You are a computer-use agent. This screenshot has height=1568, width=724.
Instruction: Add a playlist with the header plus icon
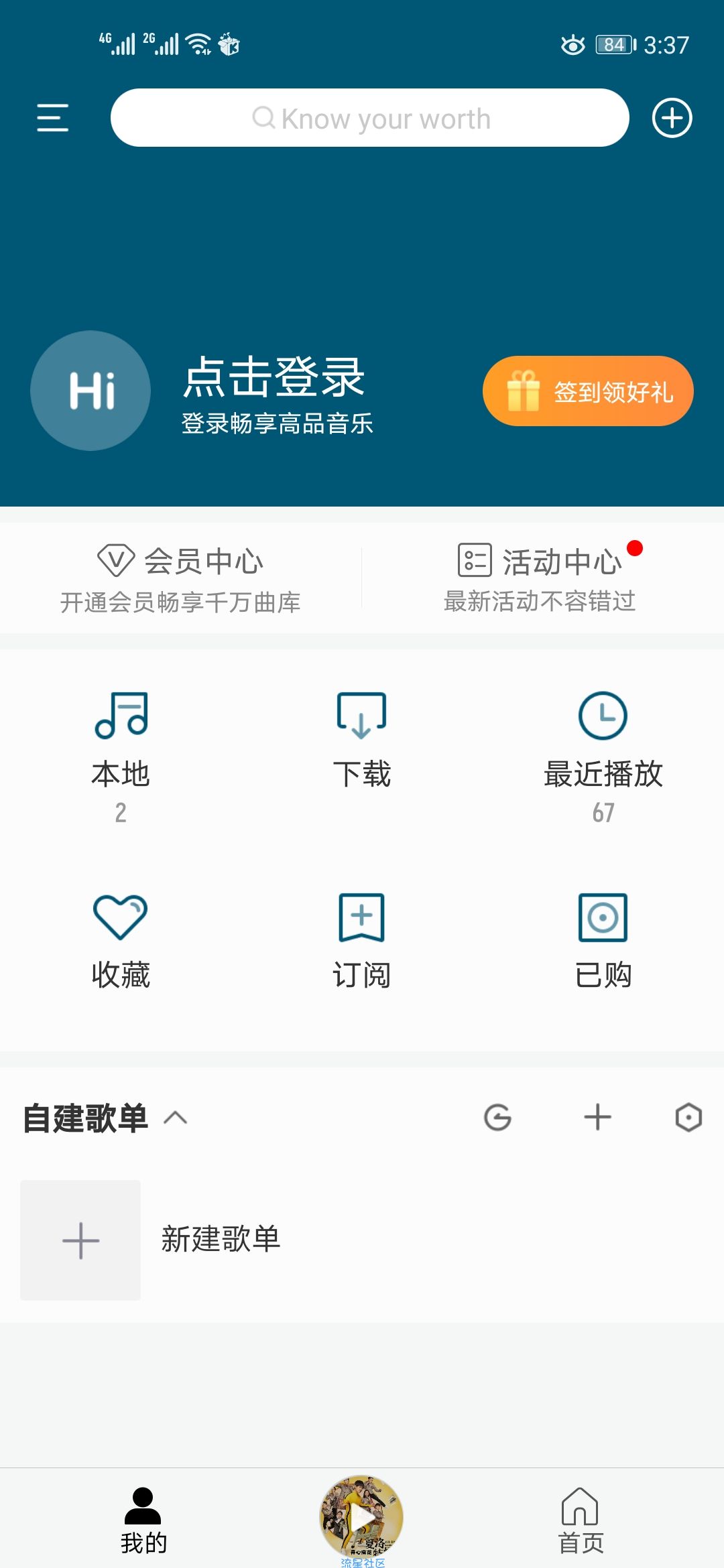(x=597, y=1118)
